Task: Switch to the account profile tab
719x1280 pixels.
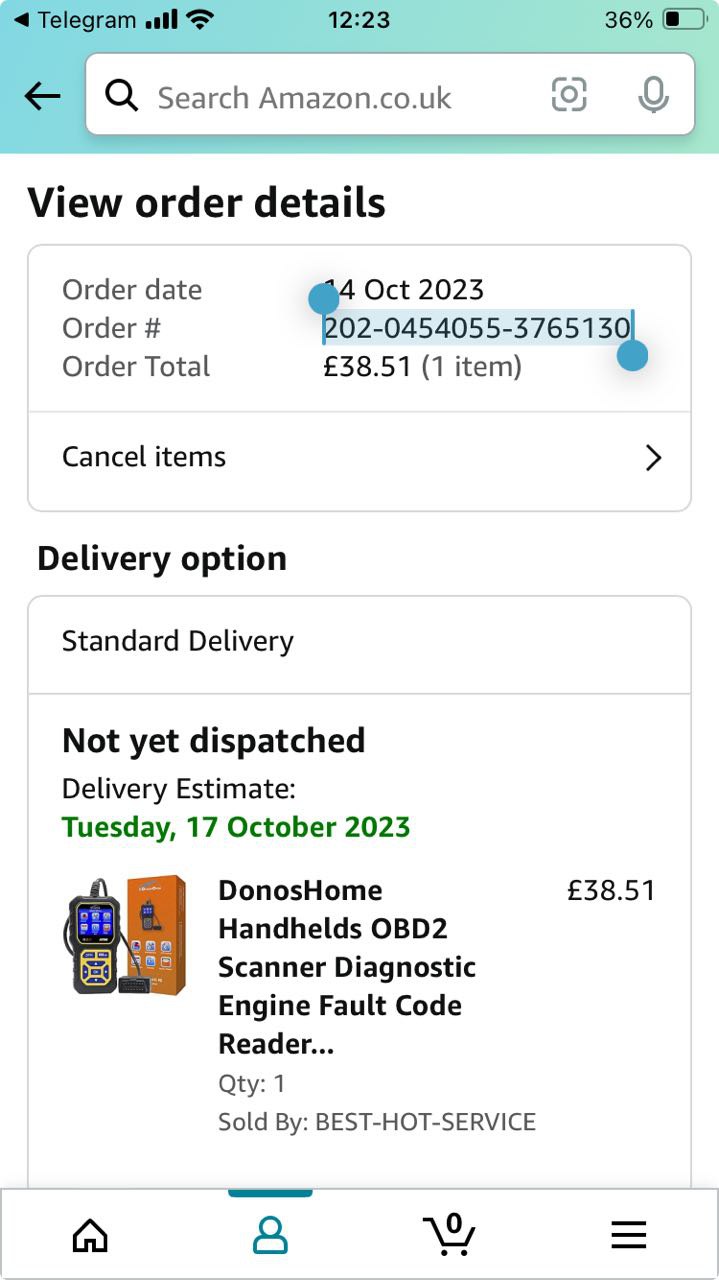Action: pyautogui.click(x=270, y=1236)
